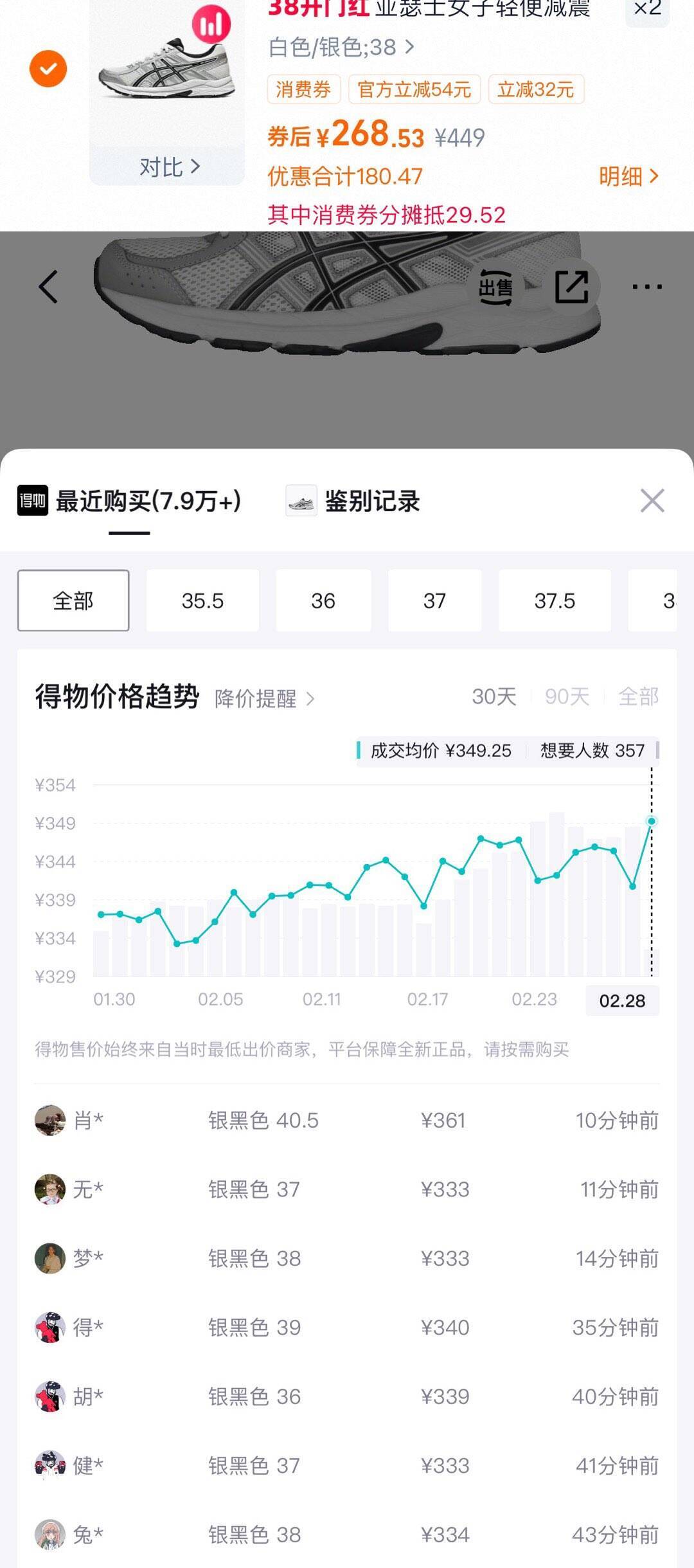Show the 30天 price trend
The height and width of the screenshot is (1568, 694).
pyautogui.click(x=494, y=697)
